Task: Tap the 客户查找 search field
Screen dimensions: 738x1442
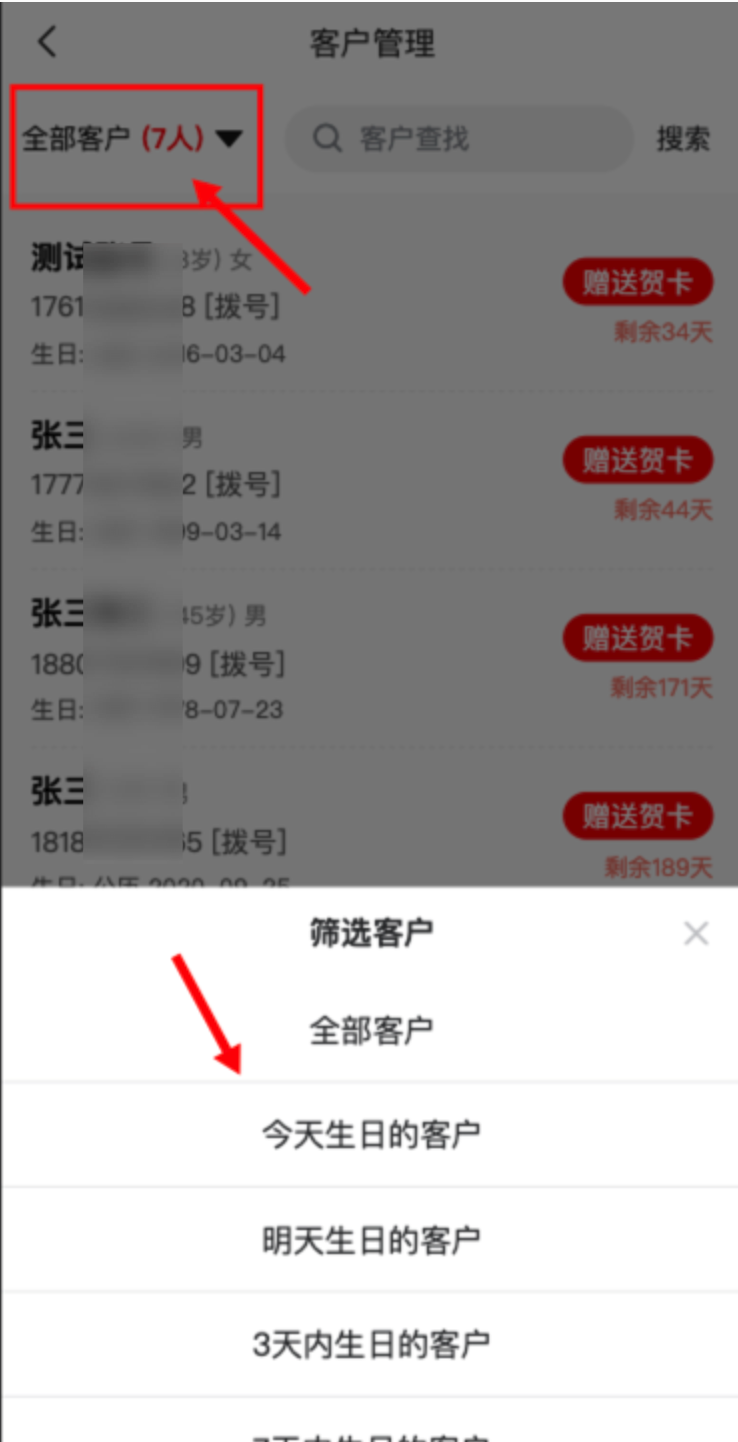Action: (x=459, y=138)
